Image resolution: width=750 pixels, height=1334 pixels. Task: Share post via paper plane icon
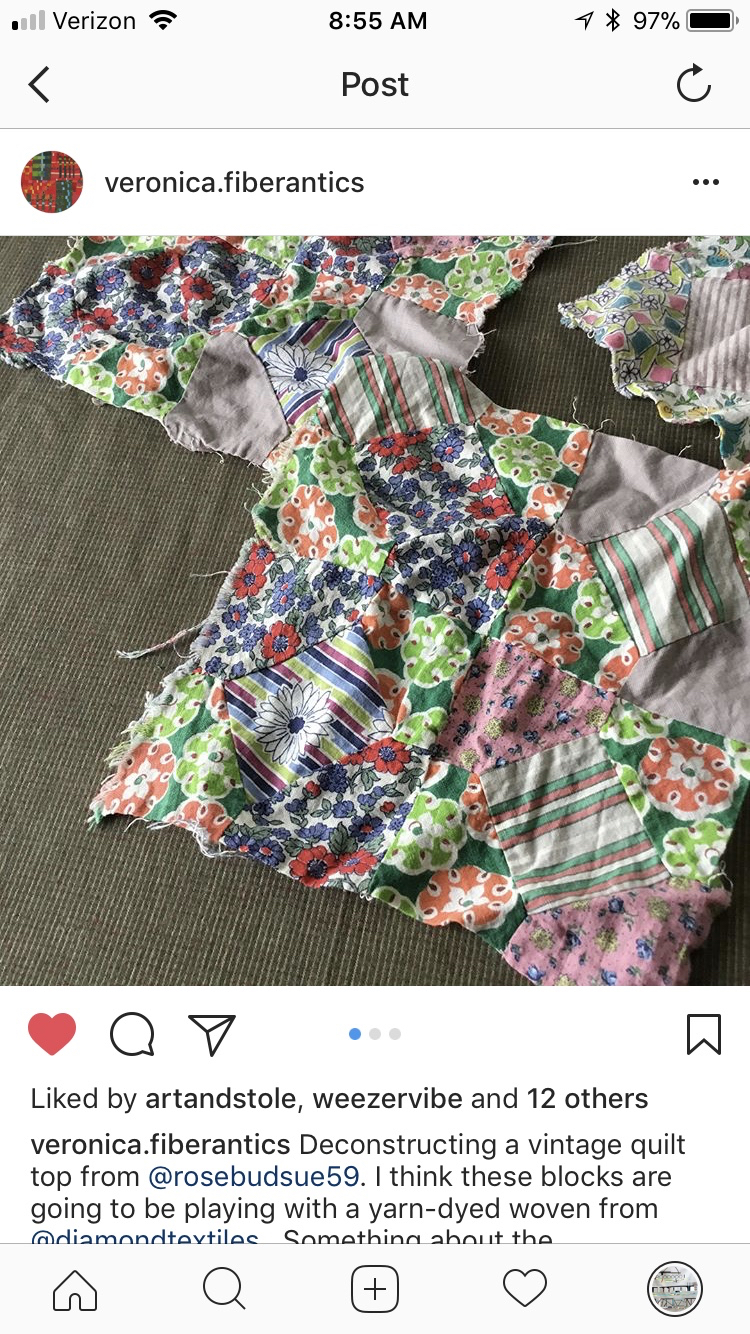(x=211, y=1034)
